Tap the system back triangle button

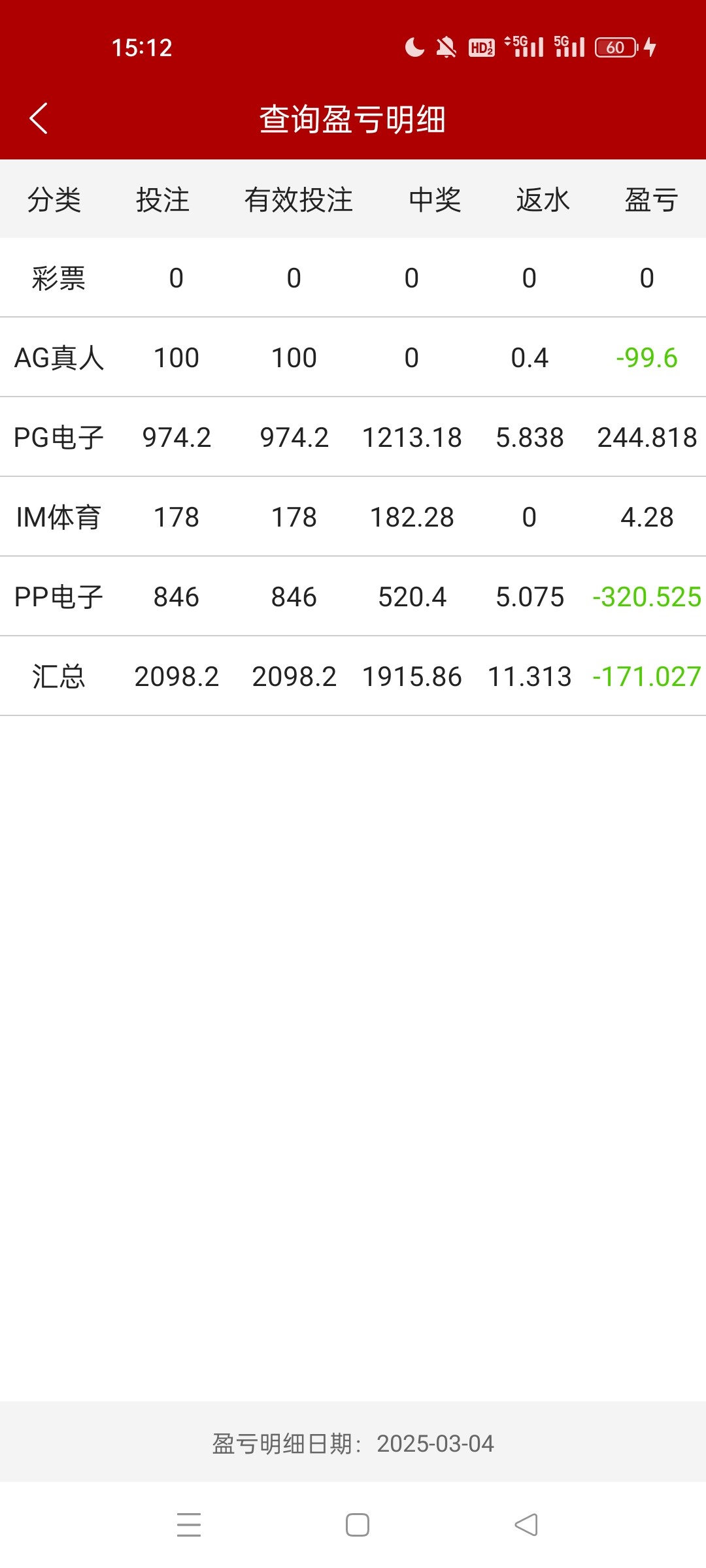click(526, 1525)
